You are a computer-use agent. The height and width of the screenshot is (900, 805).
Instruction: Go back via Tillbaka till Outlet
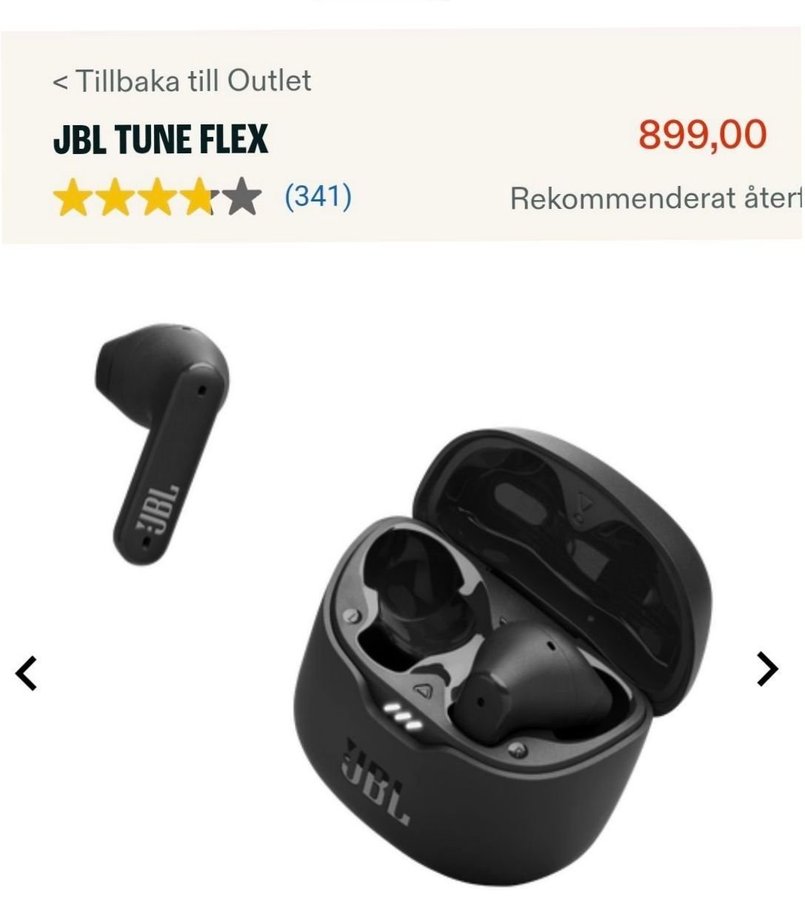coord(182,81)
